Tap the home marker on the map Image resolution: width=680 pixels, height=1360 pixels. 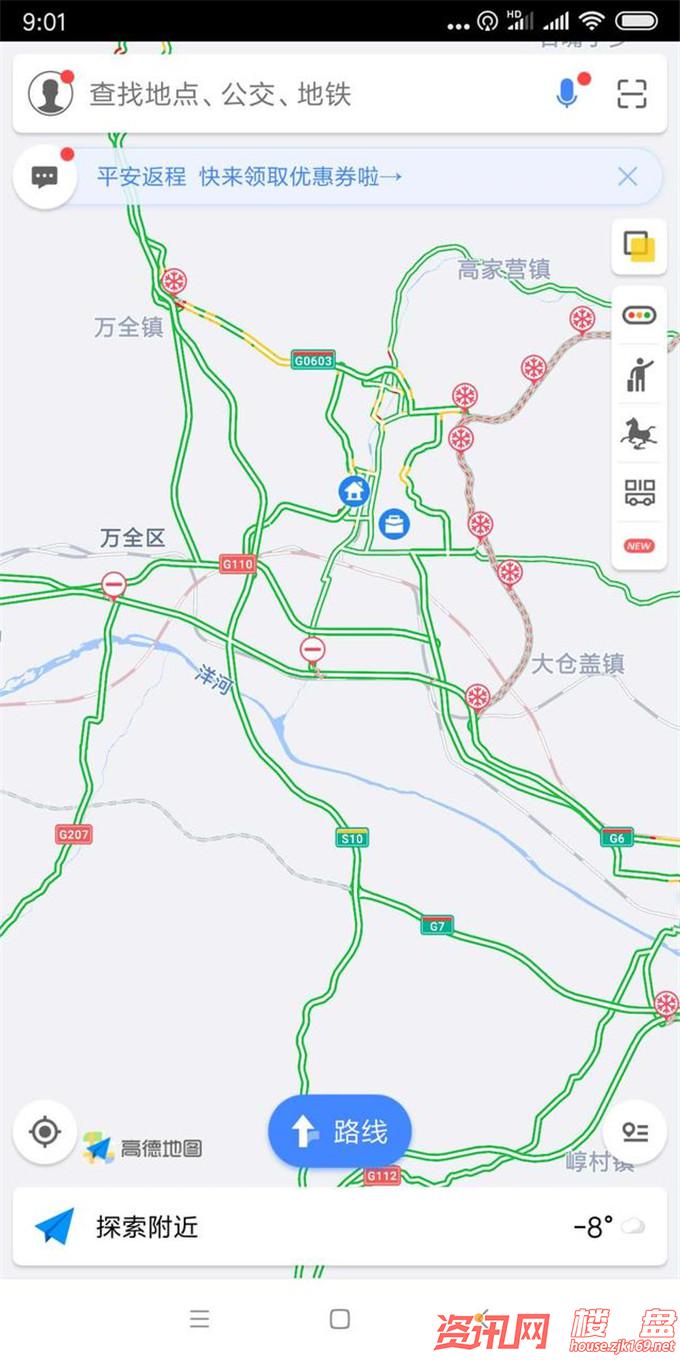353,490
